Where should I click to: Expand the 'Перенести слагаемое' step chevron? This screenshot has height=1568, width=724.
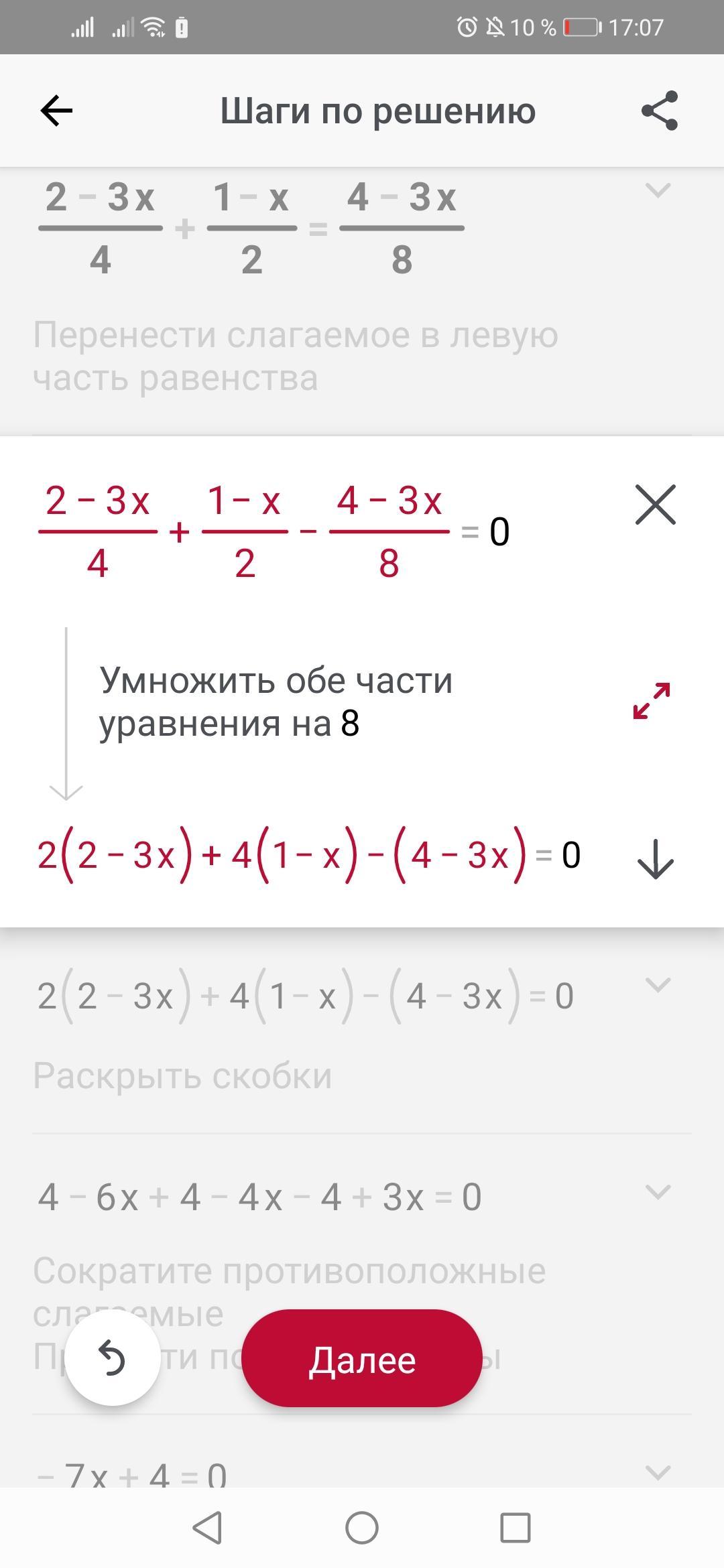[x=657, y=191]
